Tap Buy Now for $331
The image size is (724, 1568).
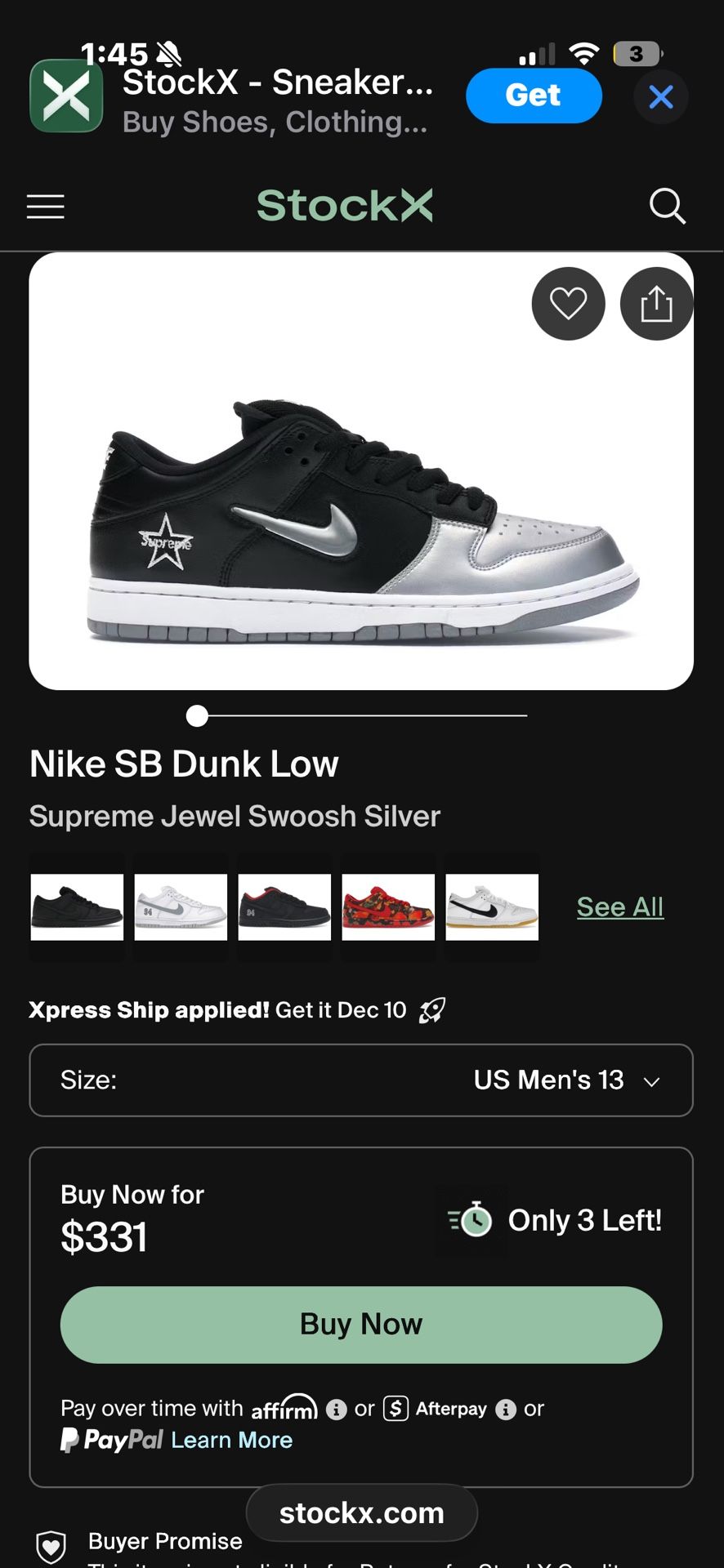point(361,1324)
